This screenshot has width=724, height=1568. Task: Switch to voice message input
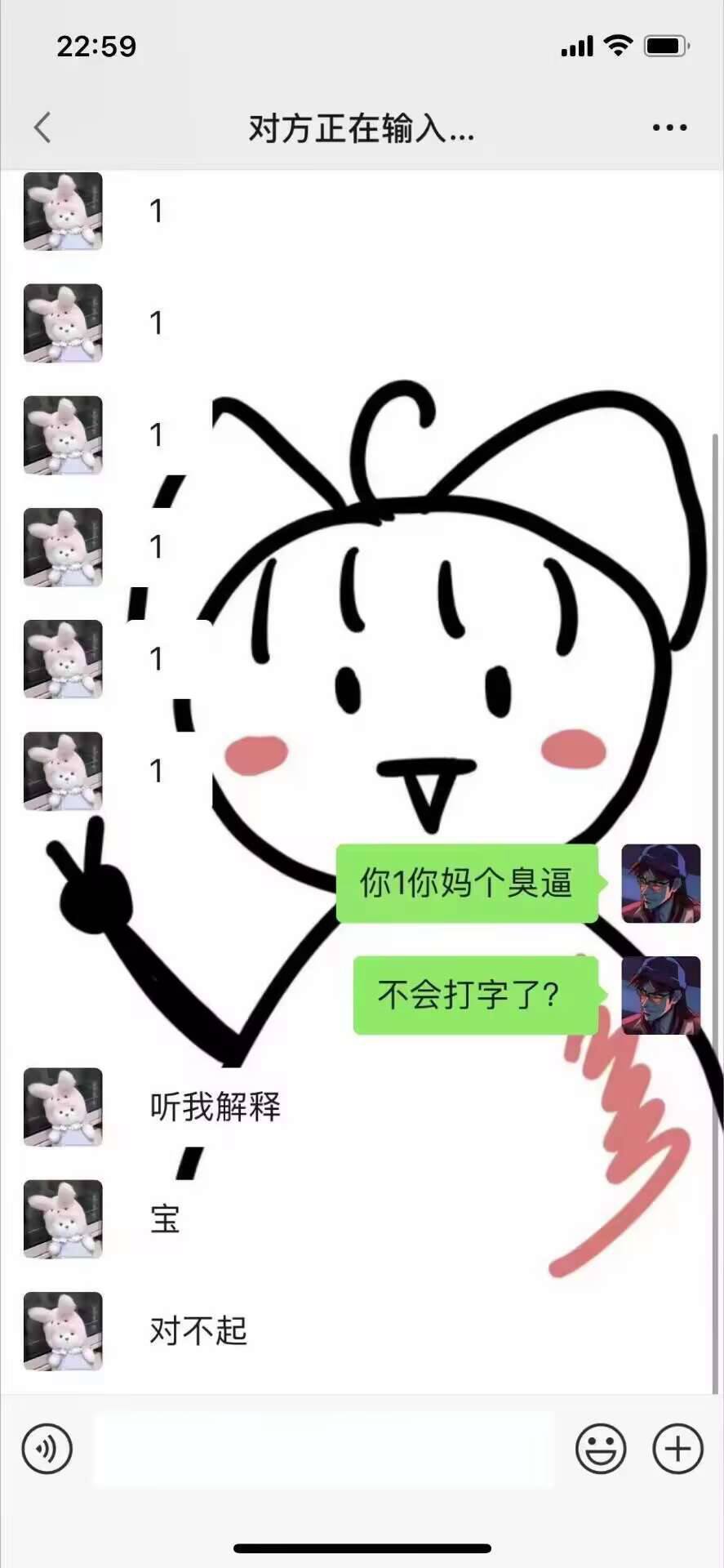click(47, 1449)
